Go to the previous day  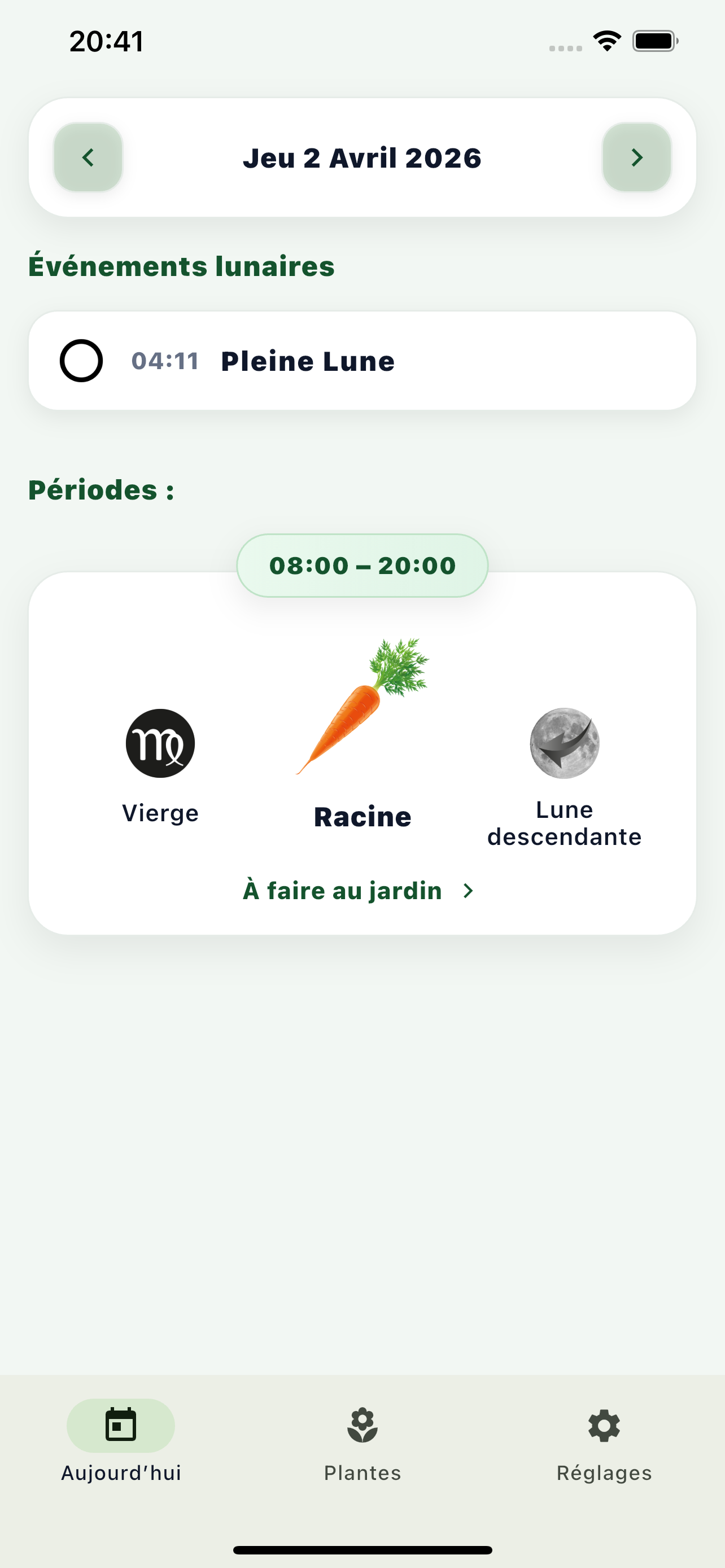pyautogui.click(x=88, y=157)
